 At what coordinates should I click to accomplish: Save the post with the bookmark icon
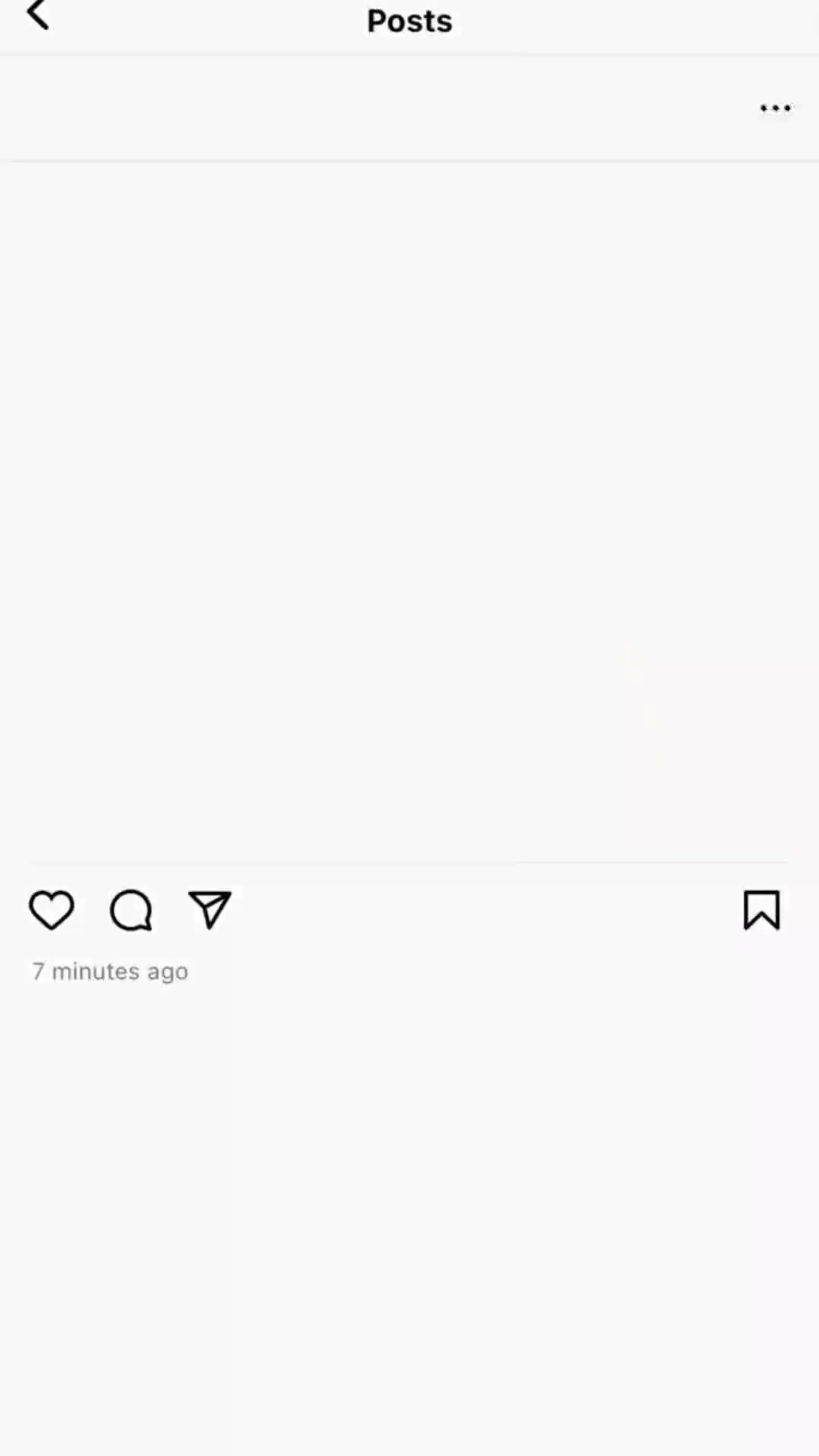point(761,909)
